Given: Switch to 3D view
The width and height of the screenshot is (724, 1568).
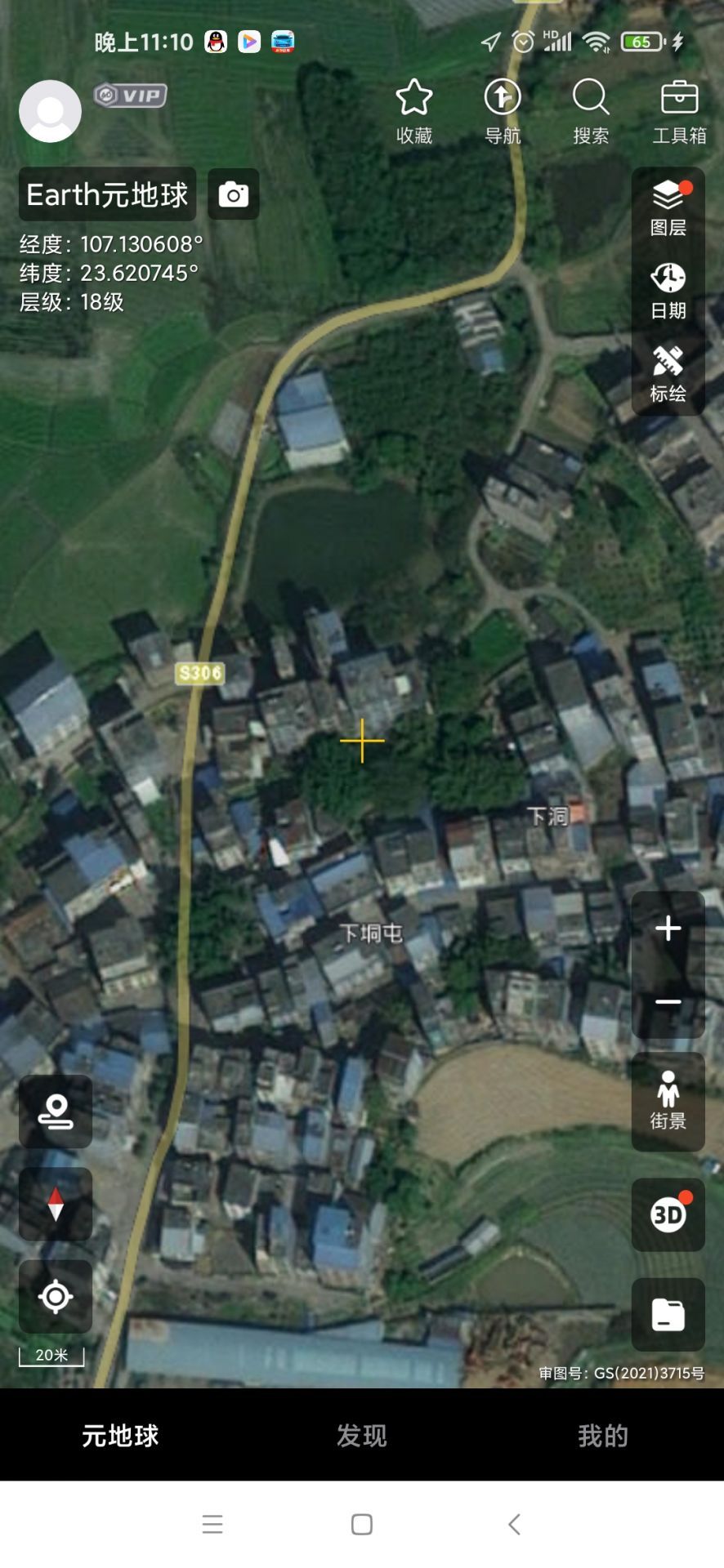Looking at the screenshot, I should [x=668, y=1214].
